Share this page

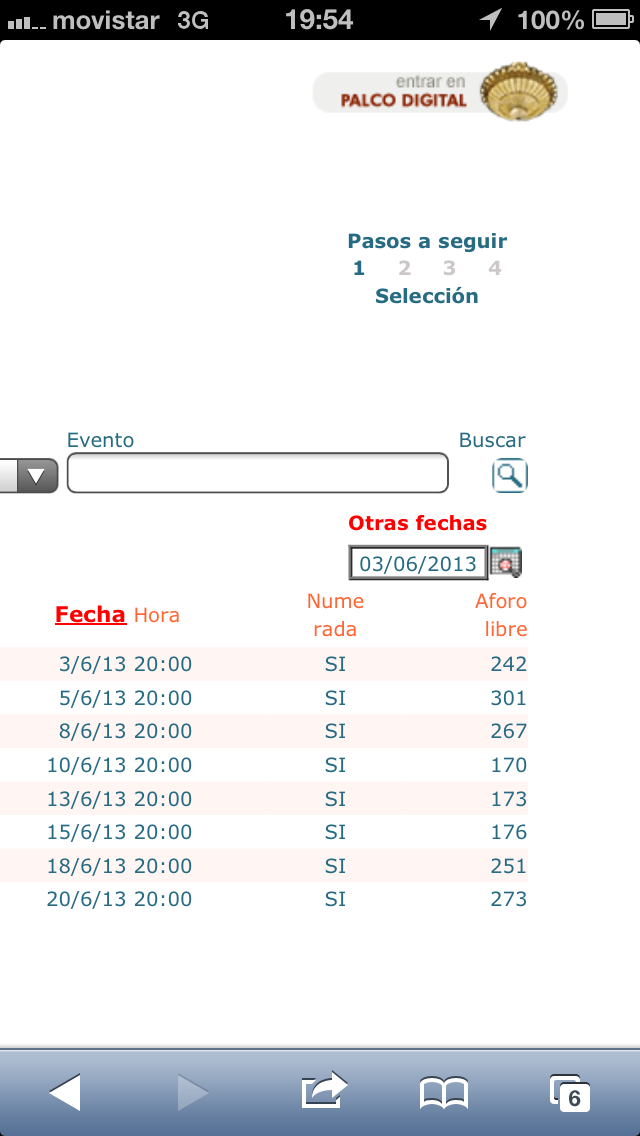pos(323,1091)
